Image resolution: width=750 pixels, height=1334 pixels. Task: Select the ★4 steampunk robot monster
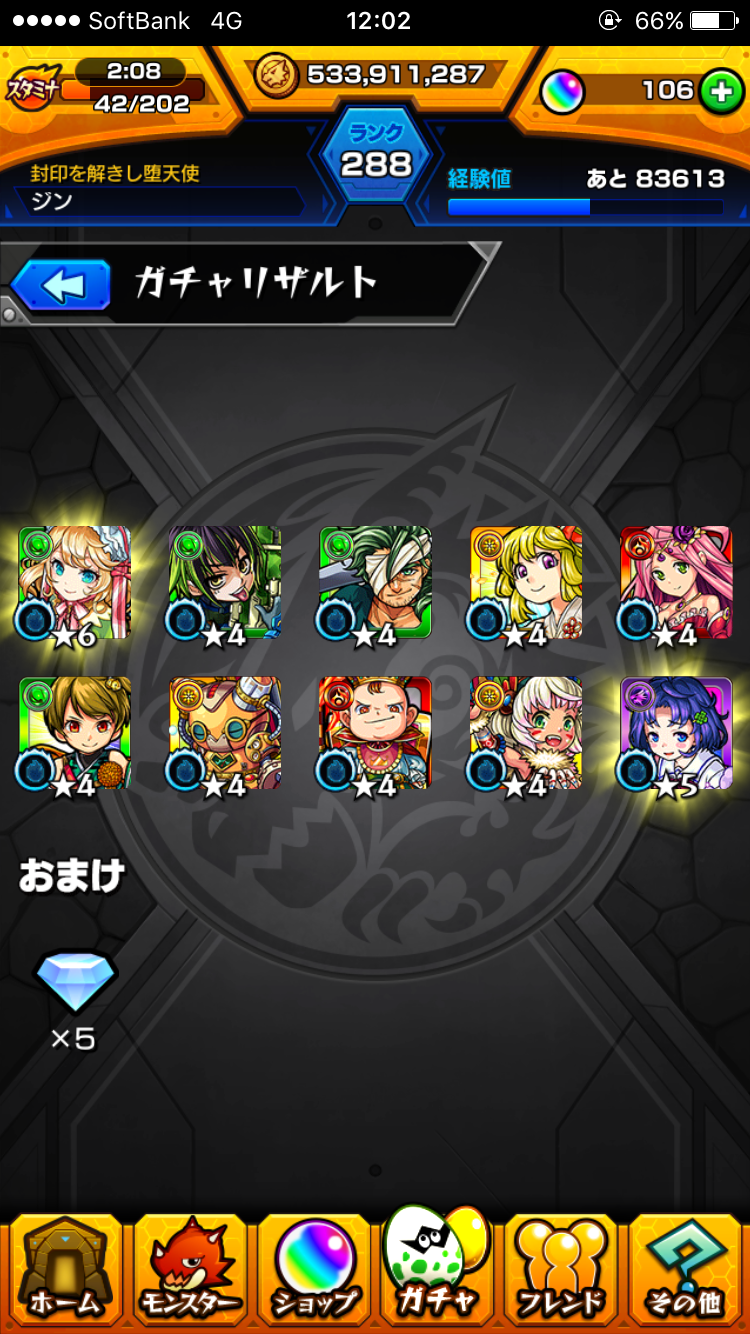coord(223,735)
